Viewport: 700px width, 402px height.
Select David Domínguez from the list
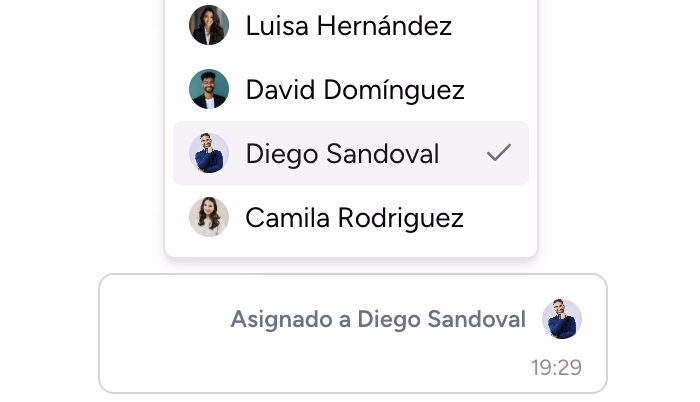point(354,90)
